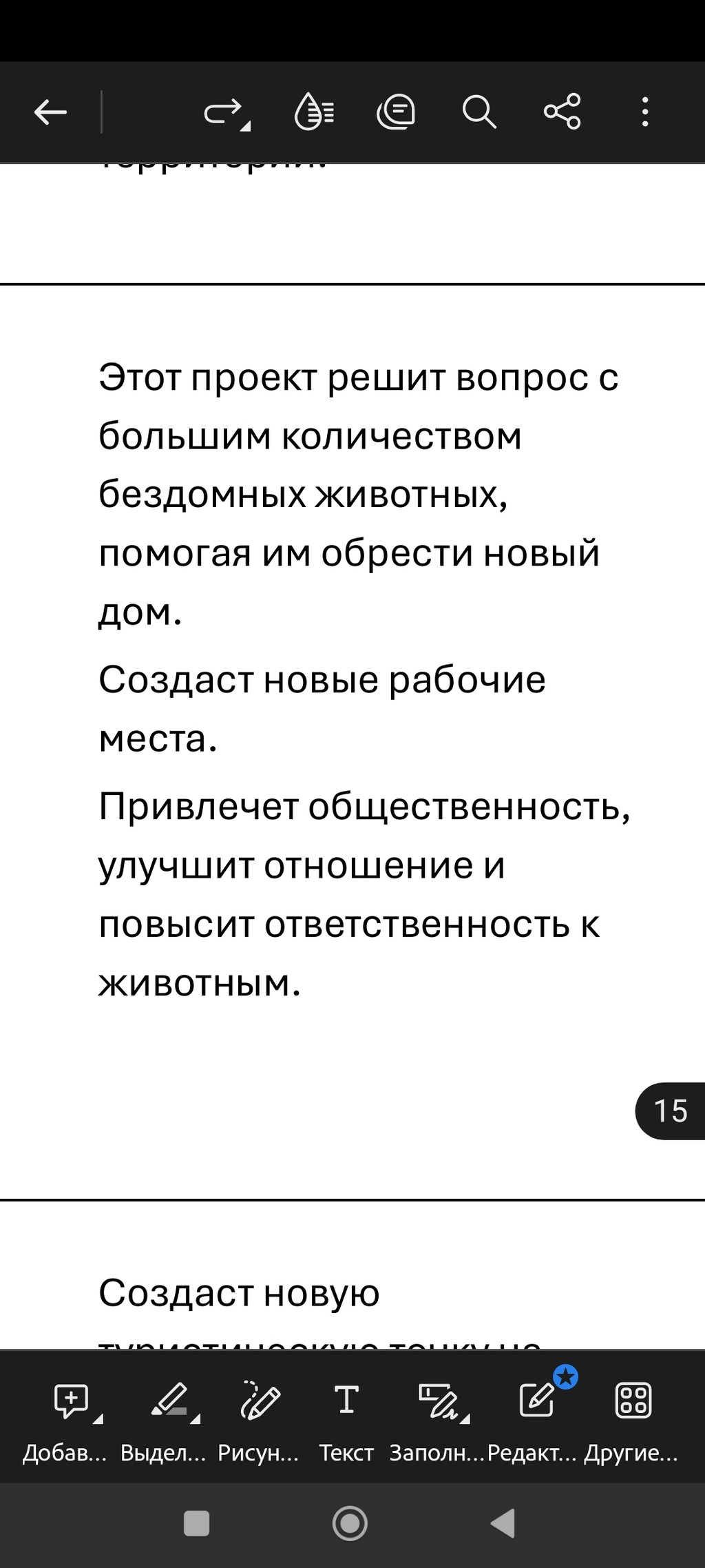Choose the Выдел... highlight tool

[163, 1422]
